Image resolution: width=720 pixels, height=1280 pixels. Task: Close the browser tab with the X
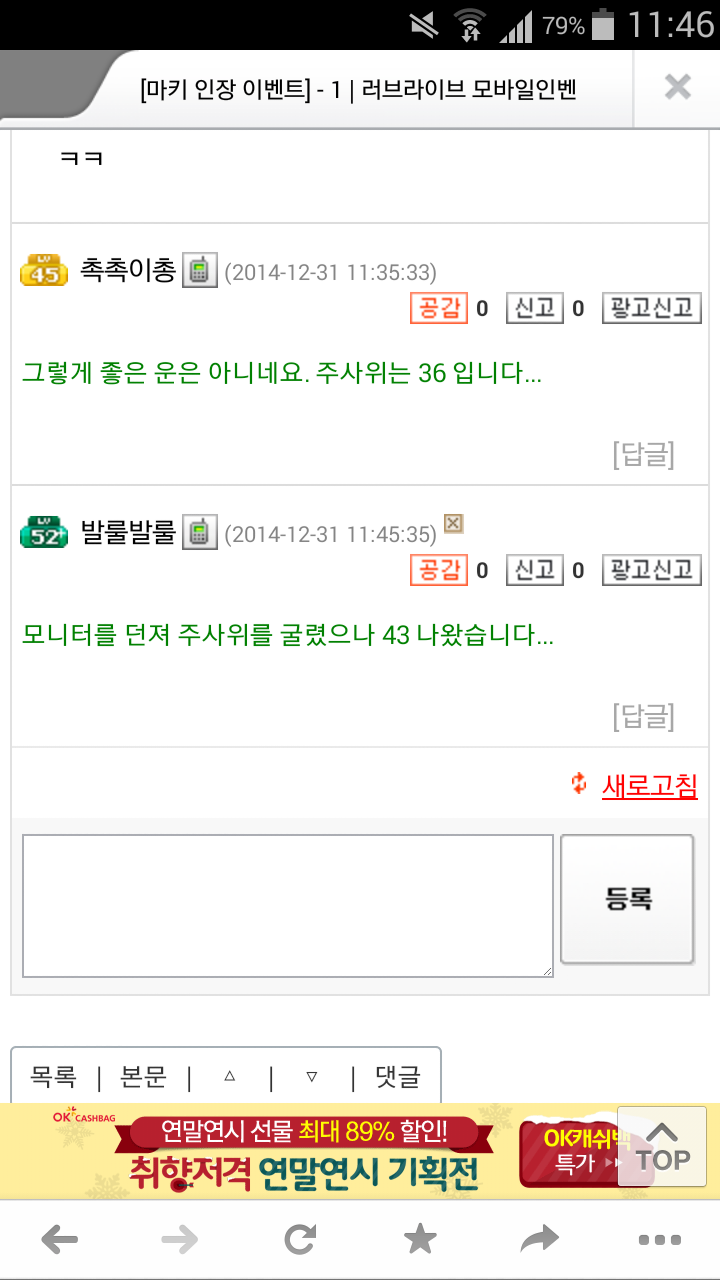click(x=677, y=88)
